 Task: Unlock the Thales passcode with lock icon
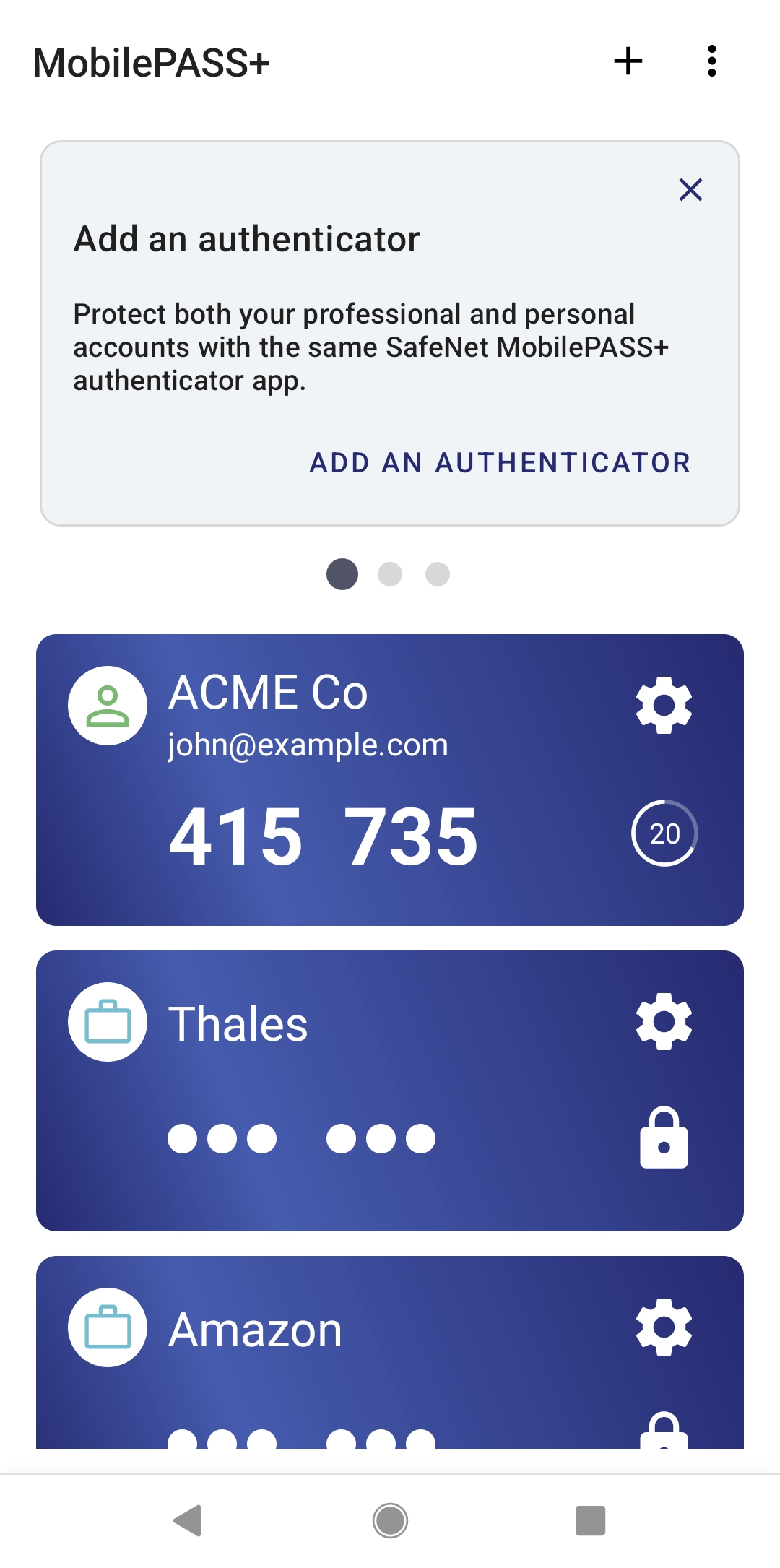click(x=664, y=1138)
